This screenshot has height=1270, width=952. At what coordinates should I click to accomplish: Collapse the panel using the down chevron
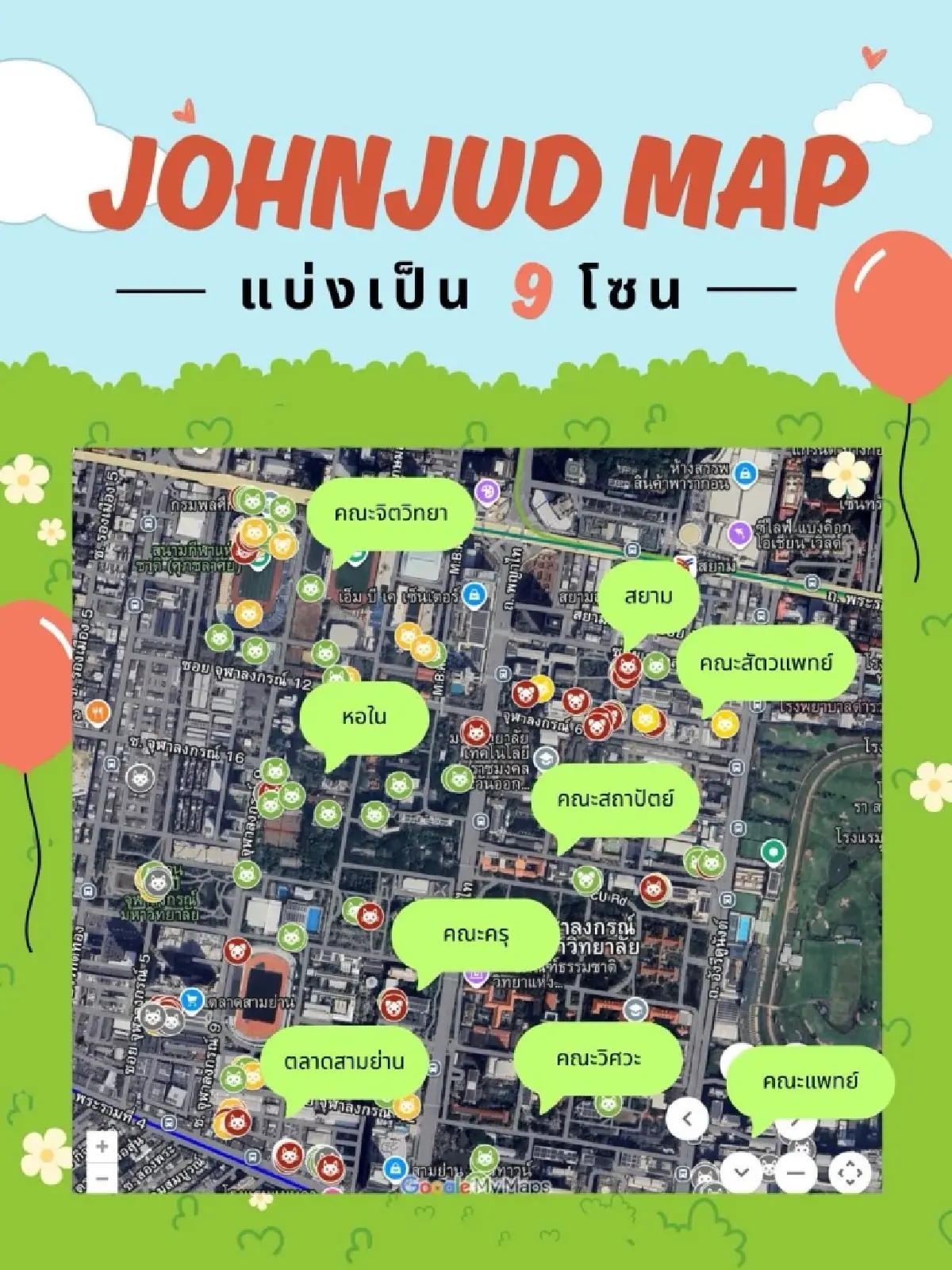(740, 1172)
